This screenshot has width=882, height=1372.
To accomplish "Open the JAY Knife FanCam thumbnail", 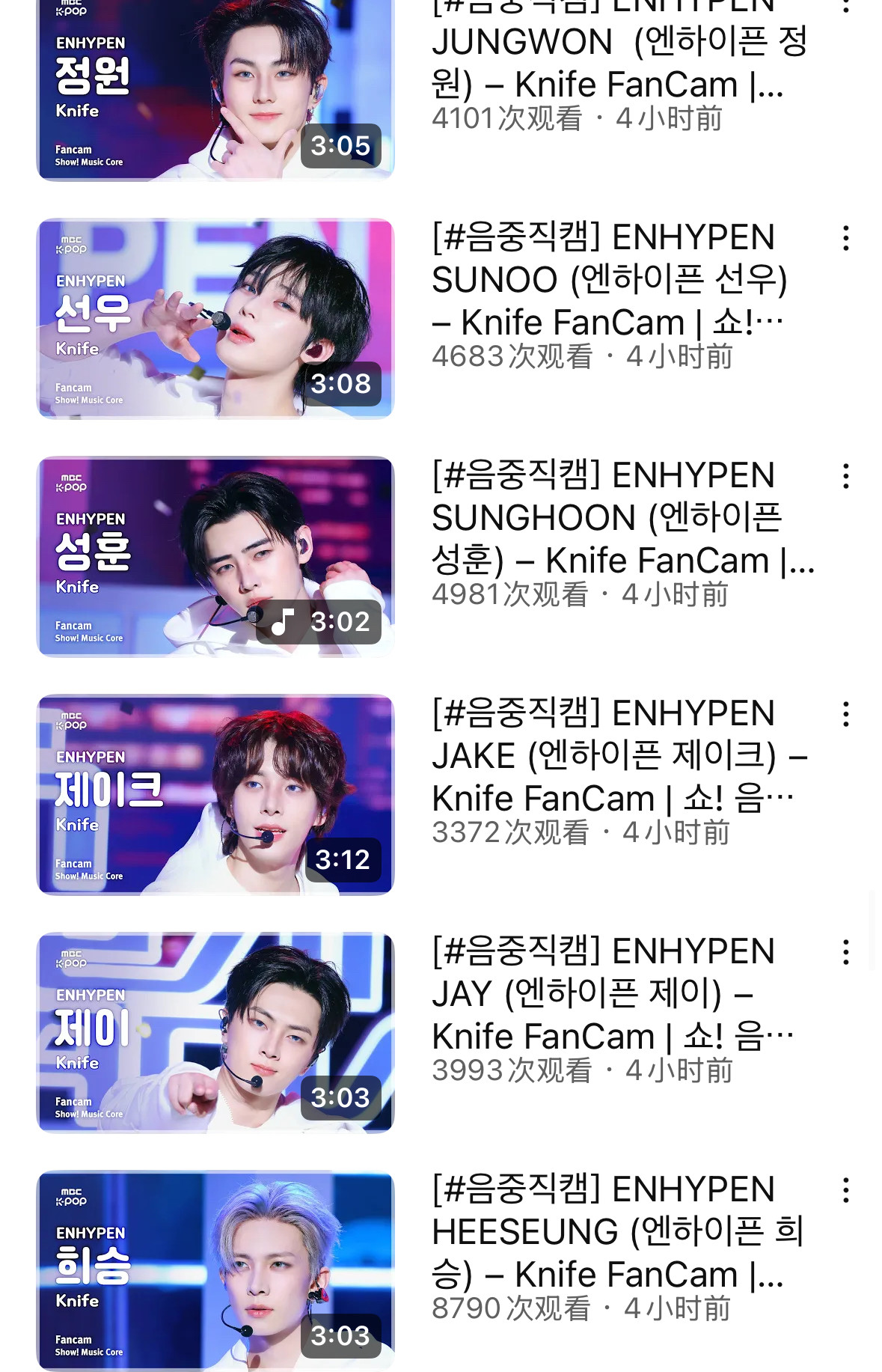I will tap(215, 1032).
